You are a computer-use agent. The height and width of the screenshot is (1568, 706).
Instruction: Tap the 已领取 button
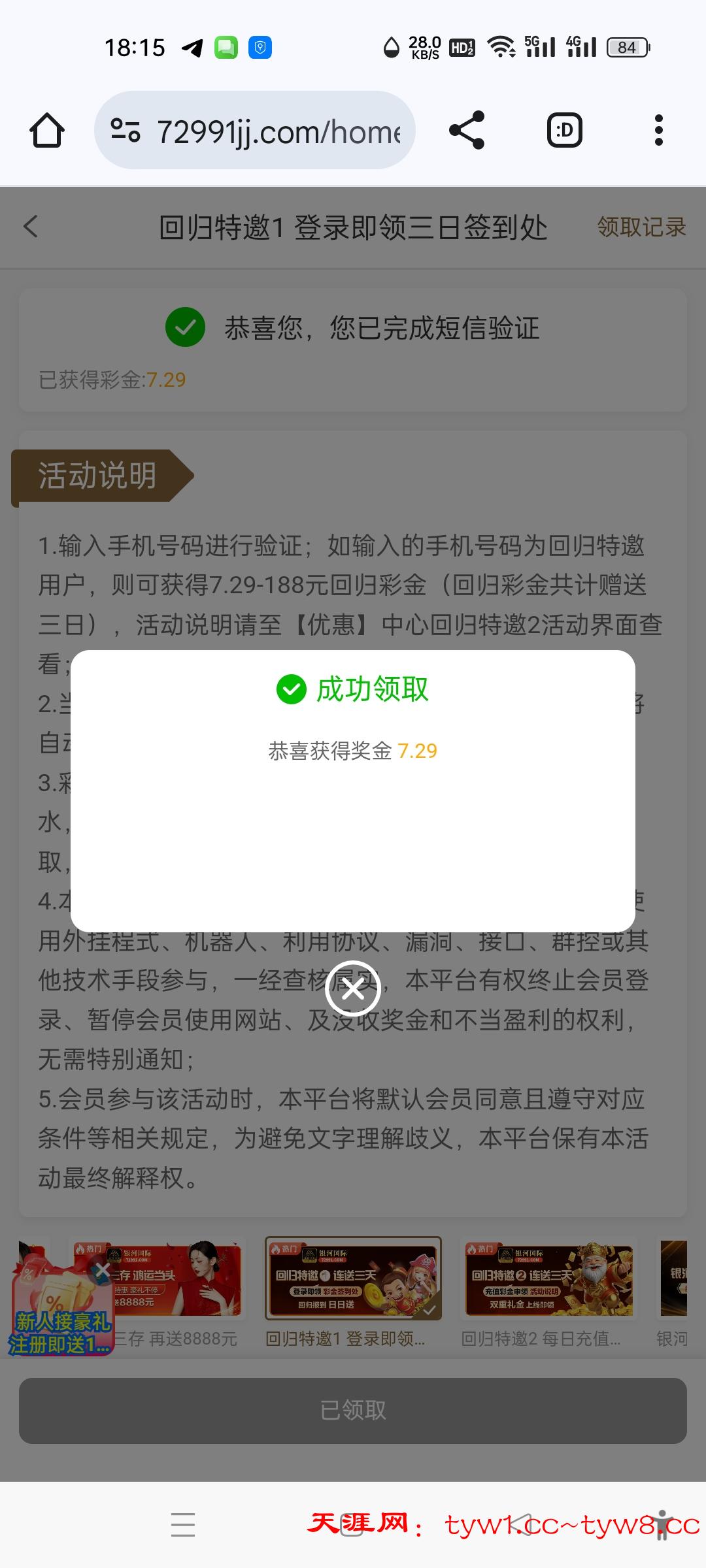(x=353, y=1411)
